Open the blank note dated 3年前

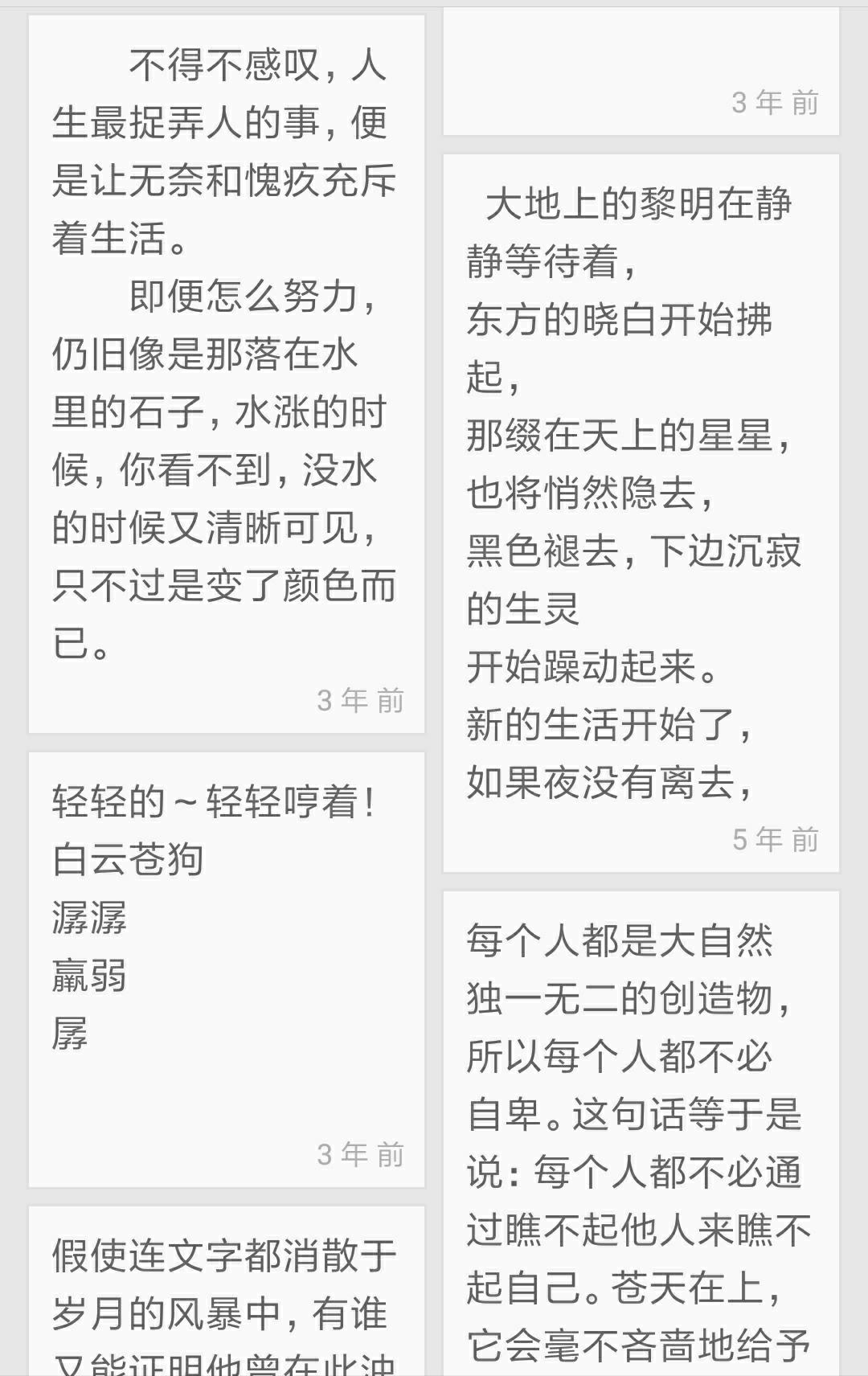641,72
